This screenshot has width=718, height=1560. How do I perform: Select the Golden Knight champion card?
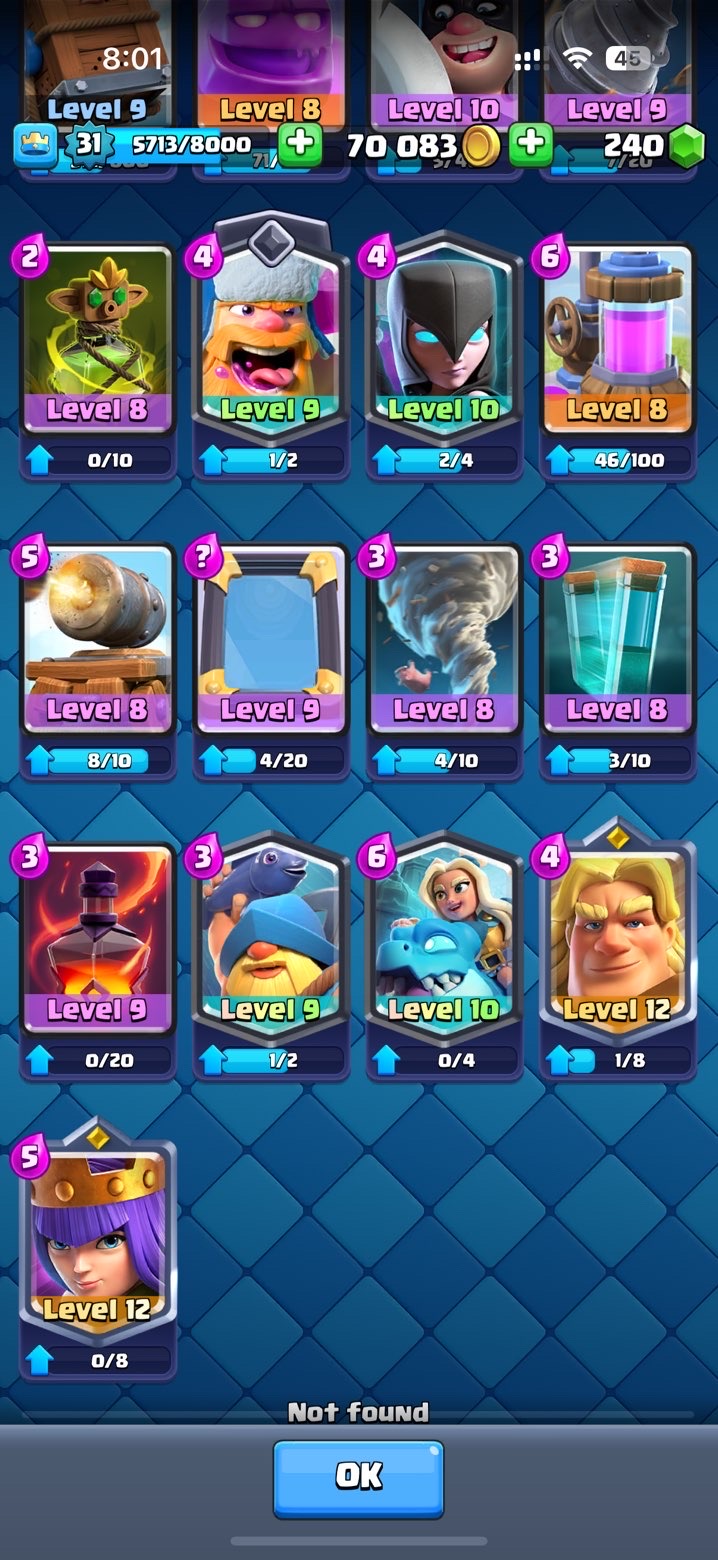tap(617, 940)
